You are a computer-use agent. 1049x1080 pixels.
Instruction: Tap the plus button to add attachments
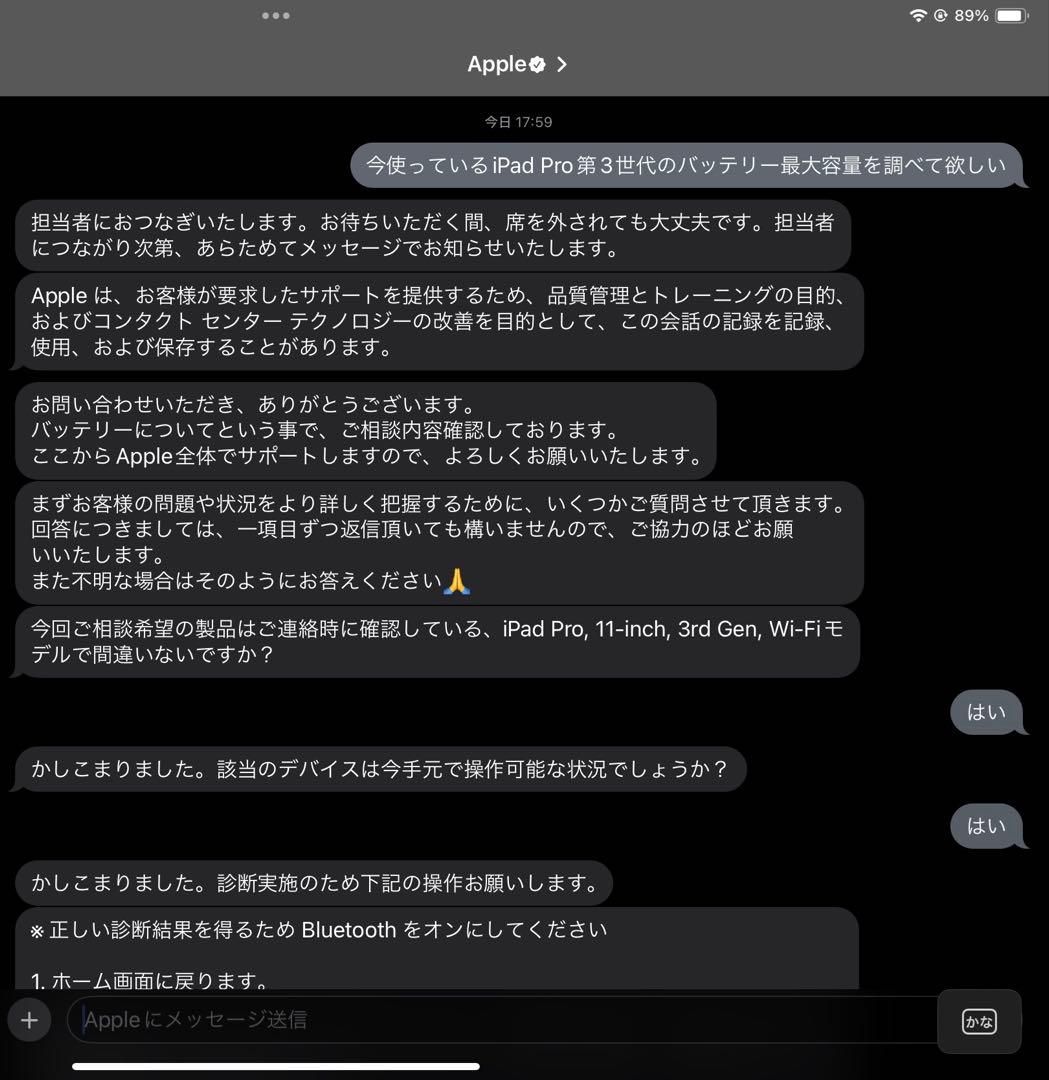click(29, 1020)
